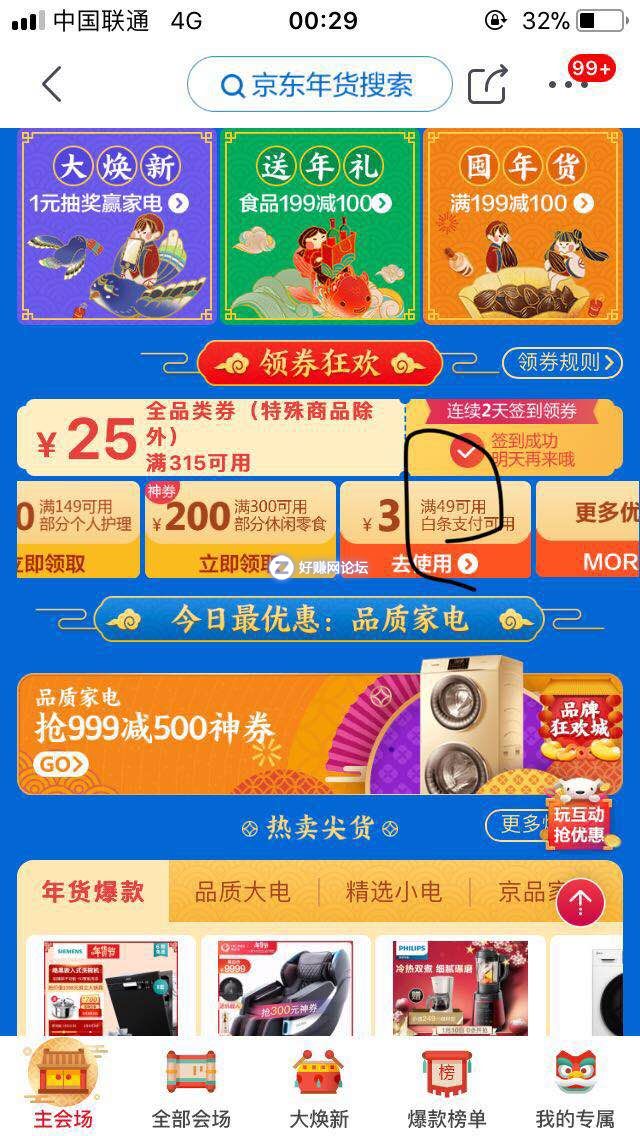Share this page
This screenshot has width=640, height=1136.
(488, 85)
